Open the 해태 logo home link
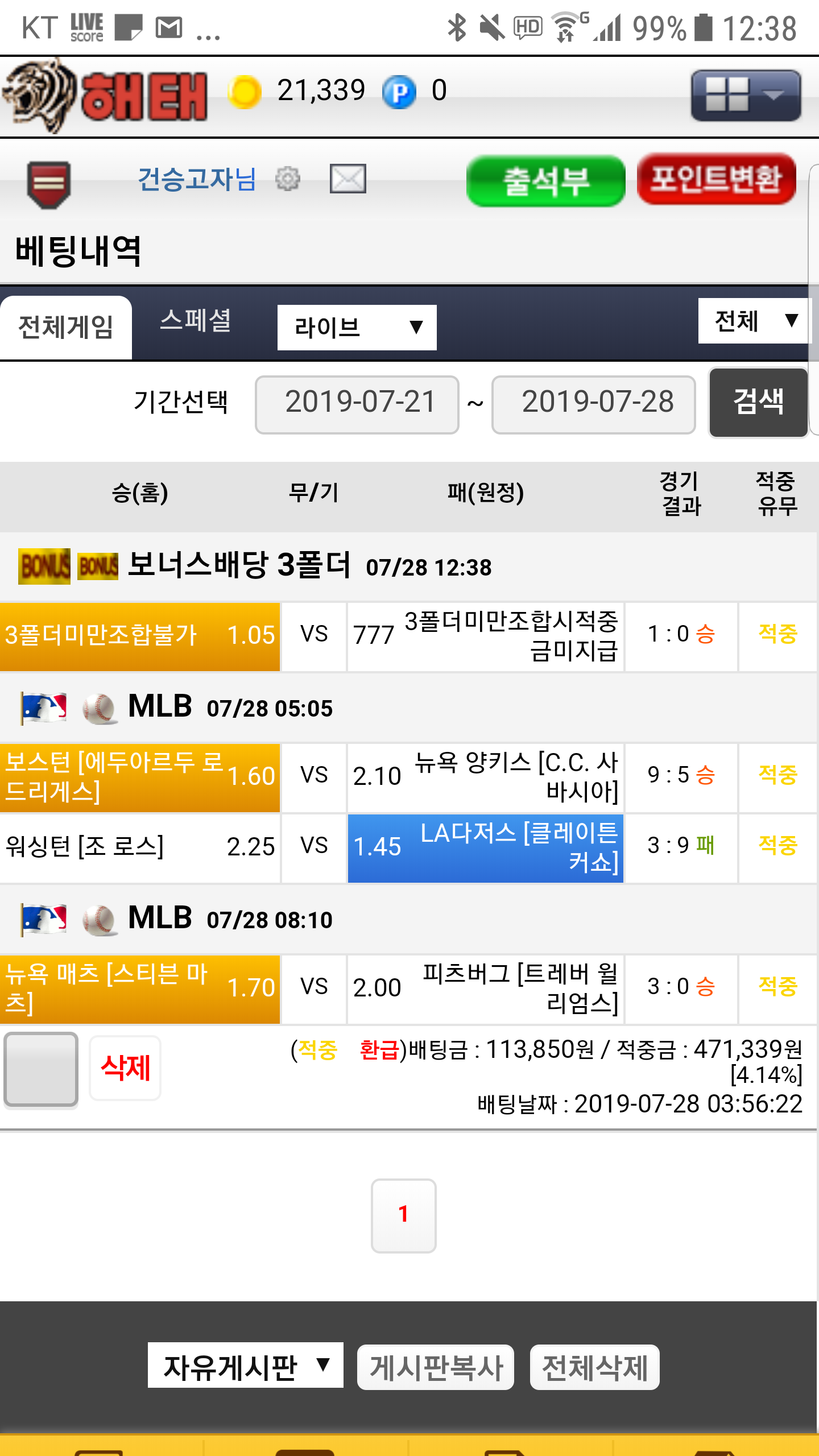819x1456 pixels. pyautogui.click(x=105, y=95)
